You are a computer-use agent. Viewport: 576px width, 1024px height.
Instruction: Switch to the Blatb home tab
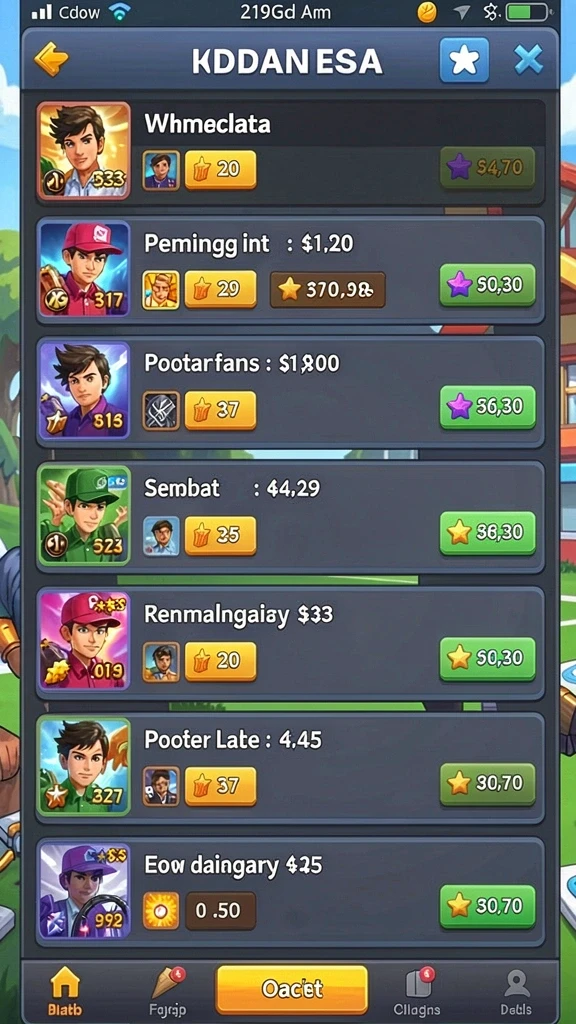click(65, 991)
